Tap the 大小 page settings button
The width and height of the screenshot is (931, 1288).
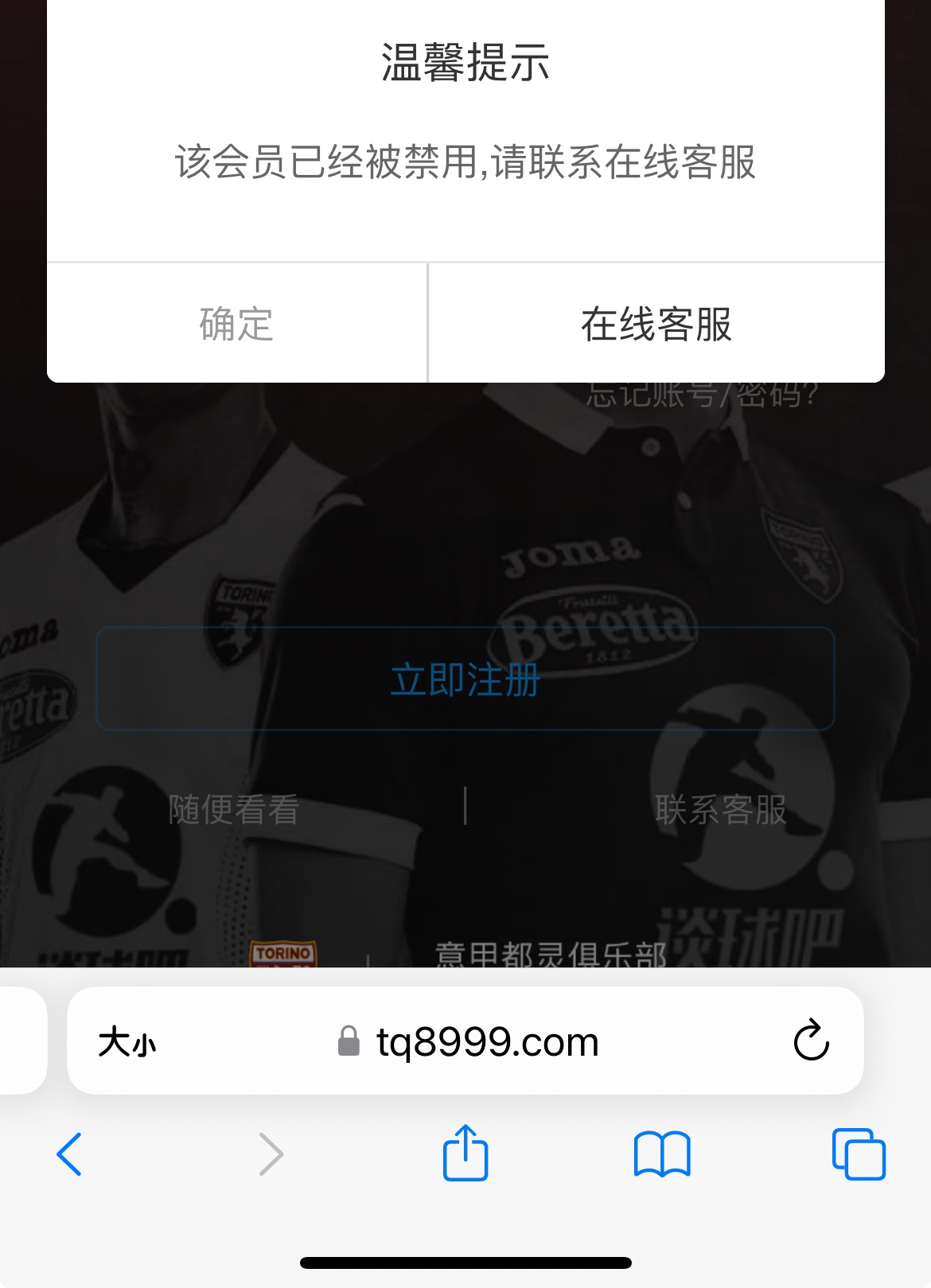pyautogui.click(x=127, y=1041)
